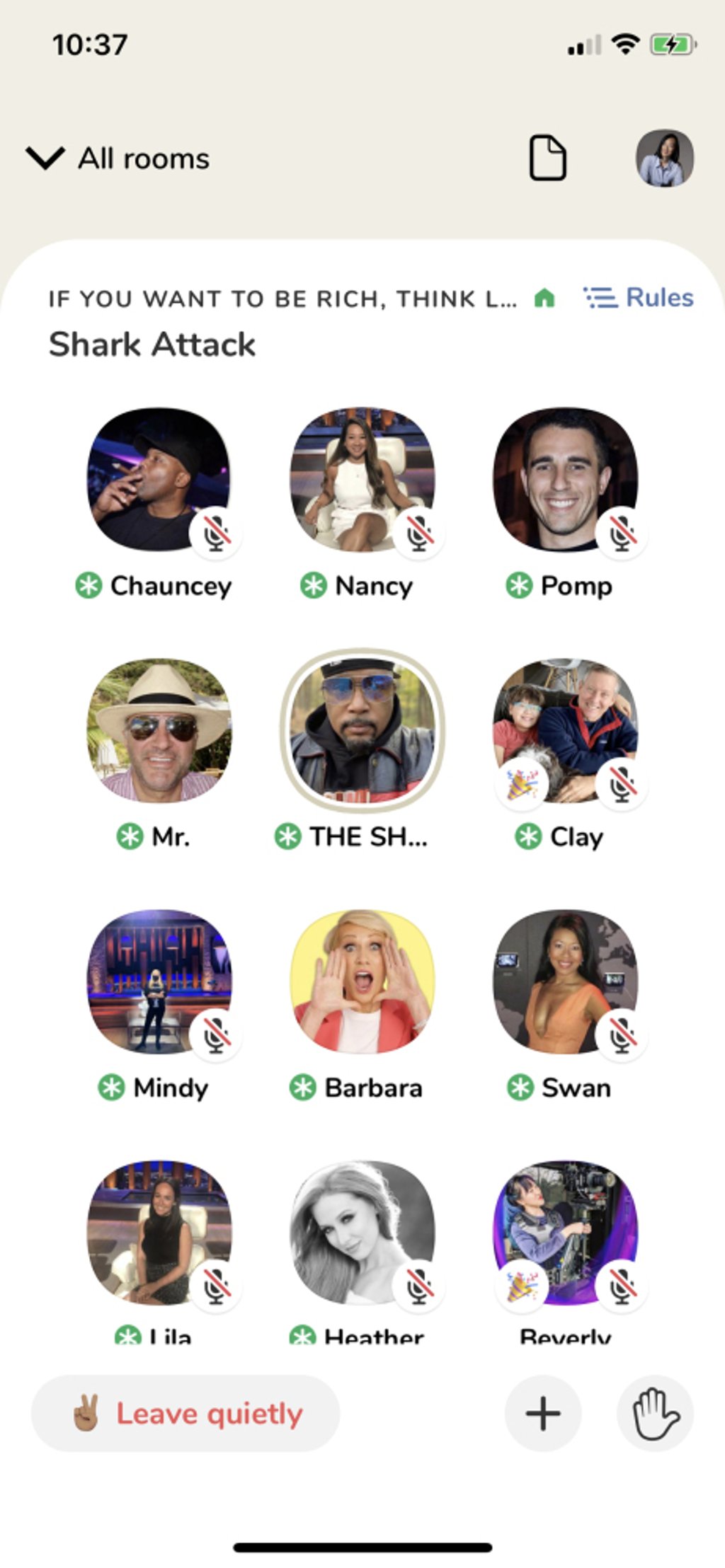Raise your hand to speak

click(x=655, y=1414)
